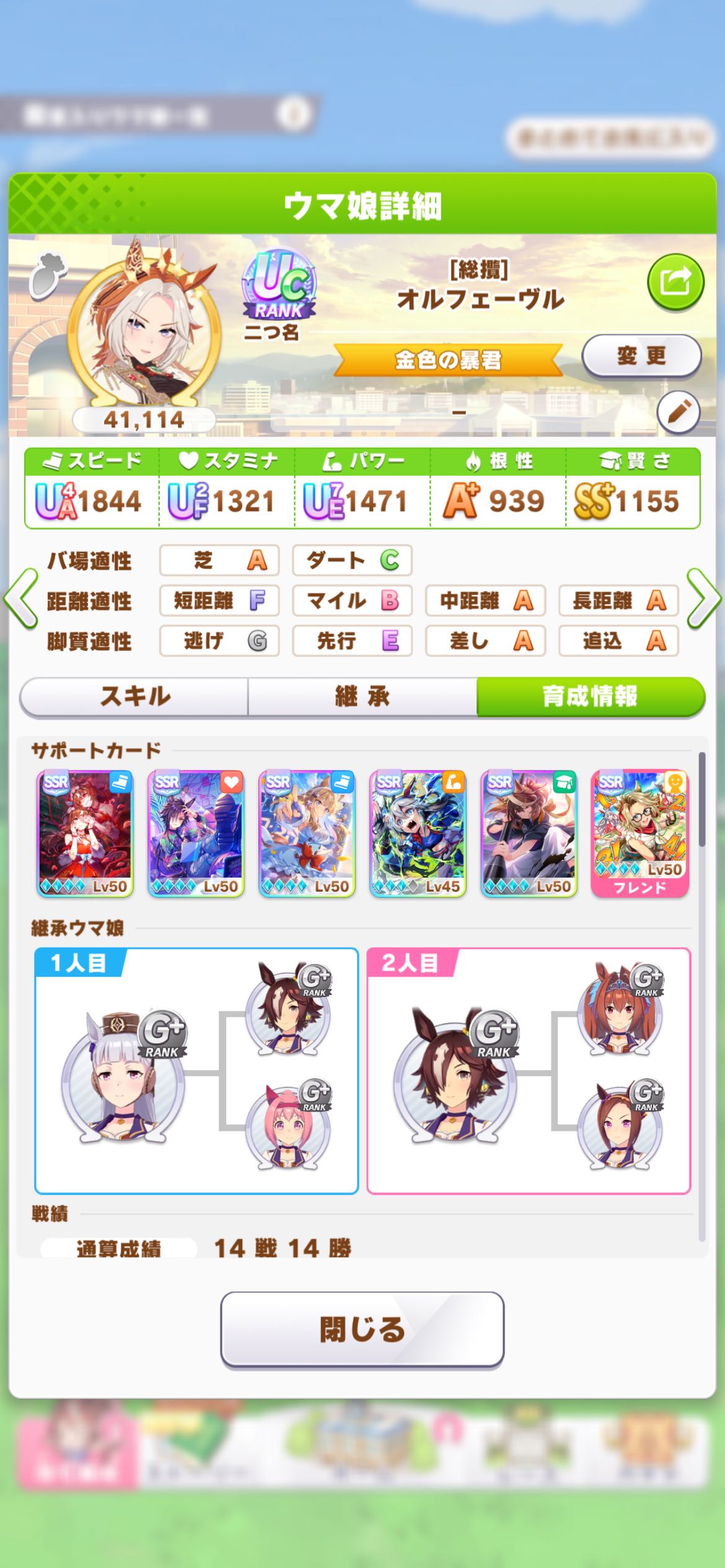The width and height of the screenshot is (725, 1568).
Task: Open the フレンド support card
Action: [x=639, y=834]
